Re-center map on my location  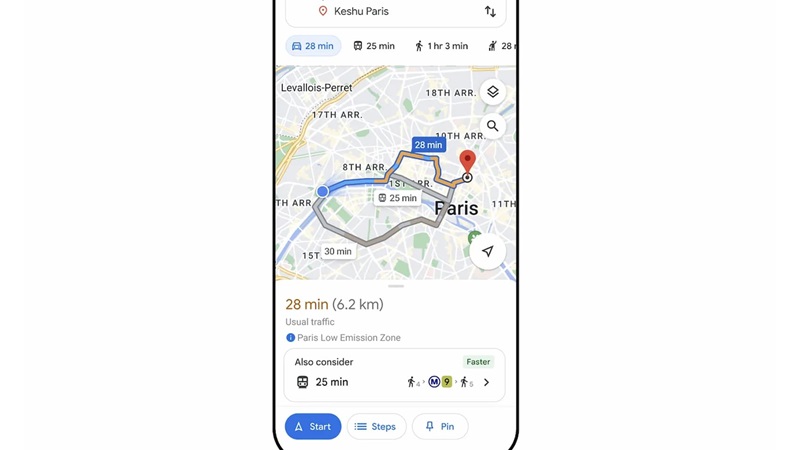[488, 251]
